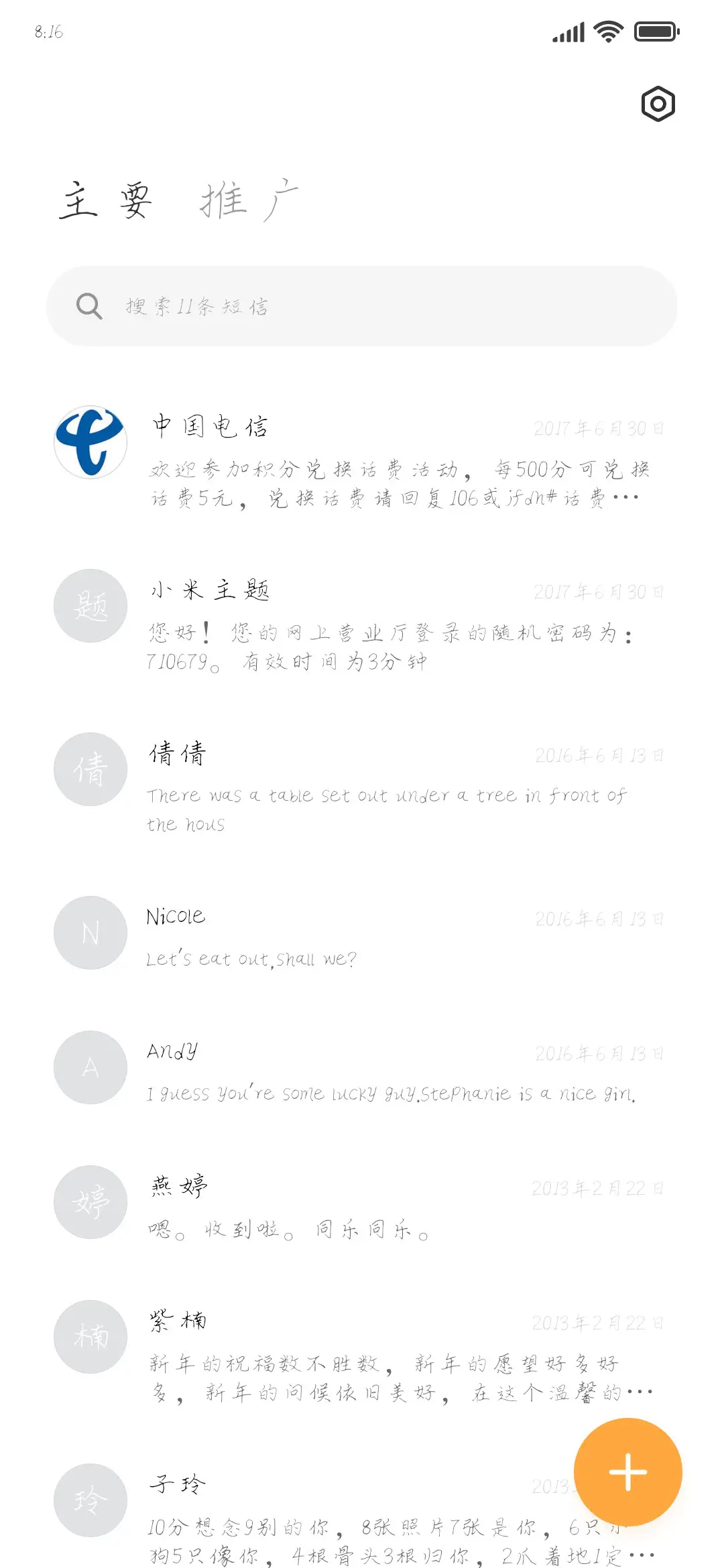This screenshot has width=724, height=1568.
Task: Select the 小米主题 avatar icon
Action: click(90, 605)
